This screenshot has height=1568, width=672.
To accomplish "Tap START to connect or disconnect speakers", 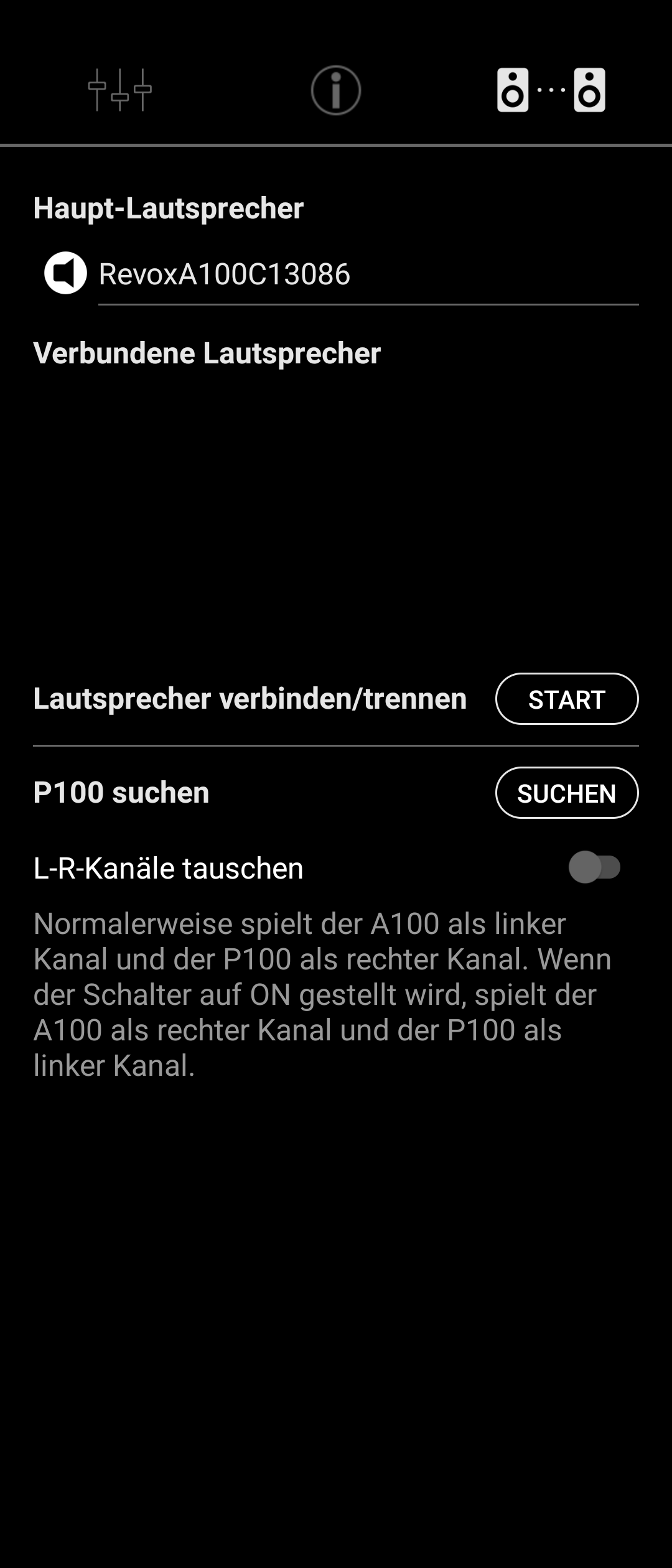I will [566, 699].
